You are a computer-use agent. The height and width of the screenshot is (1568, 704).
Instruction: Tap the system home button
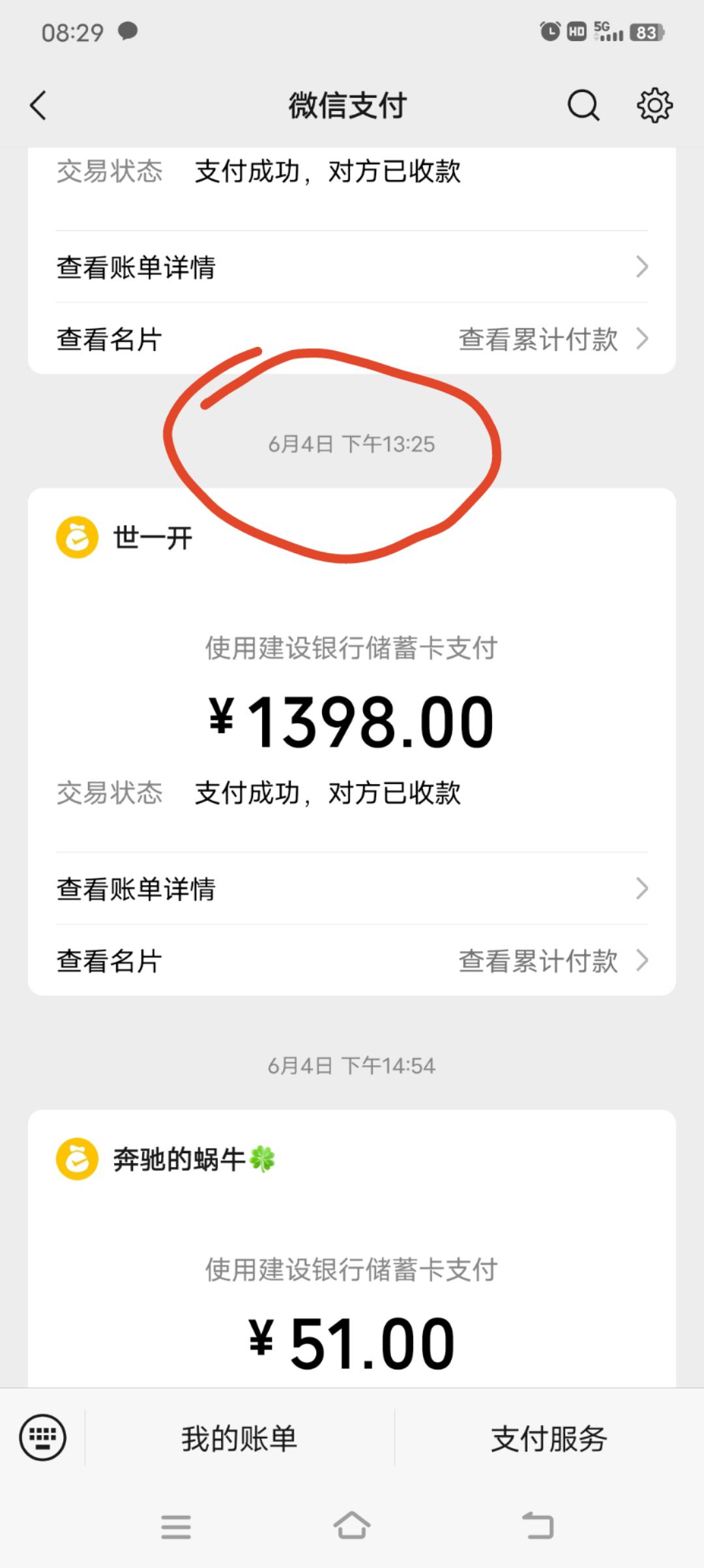tap(352, 1526)
